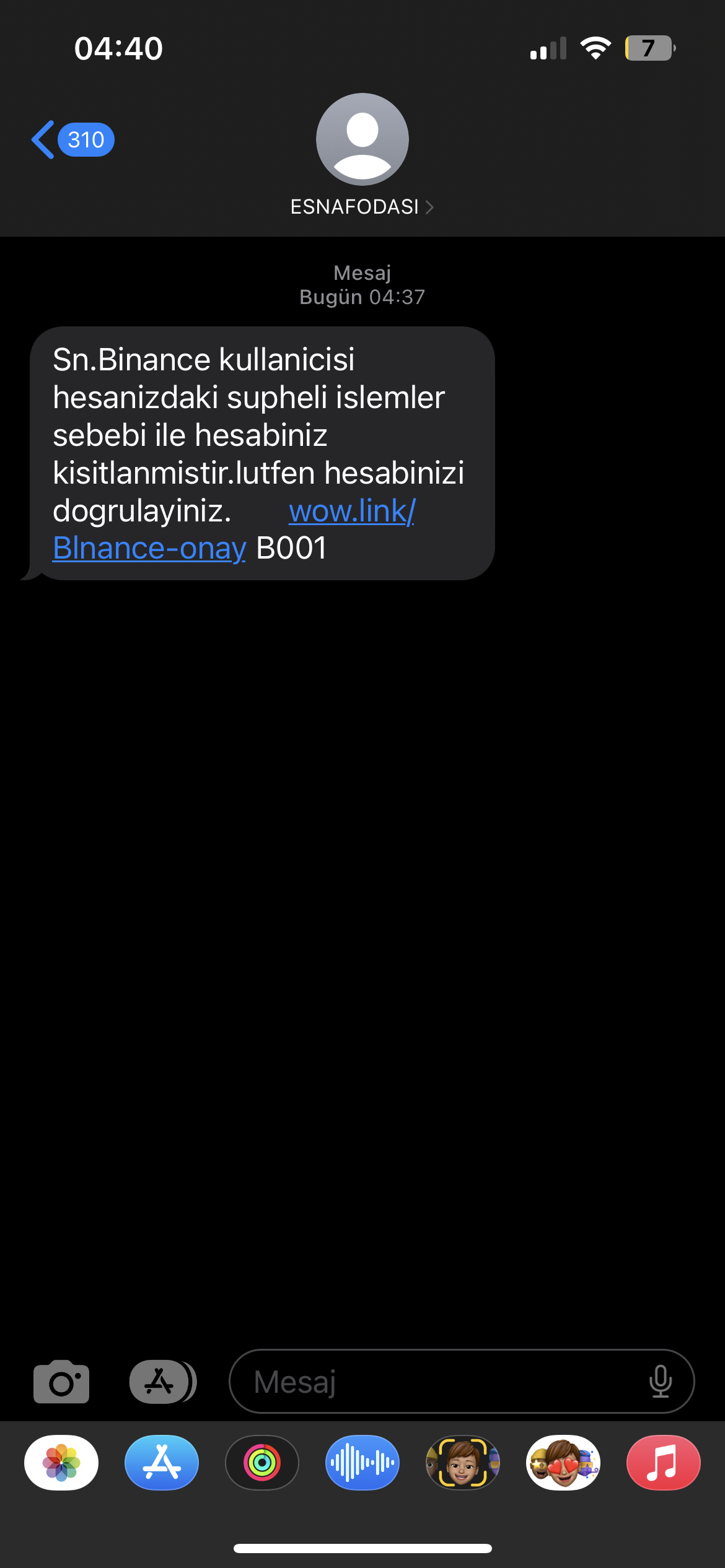Open the App Store iMessage app
Screen dimensions: 725x1568
[x=162, y=1463]
